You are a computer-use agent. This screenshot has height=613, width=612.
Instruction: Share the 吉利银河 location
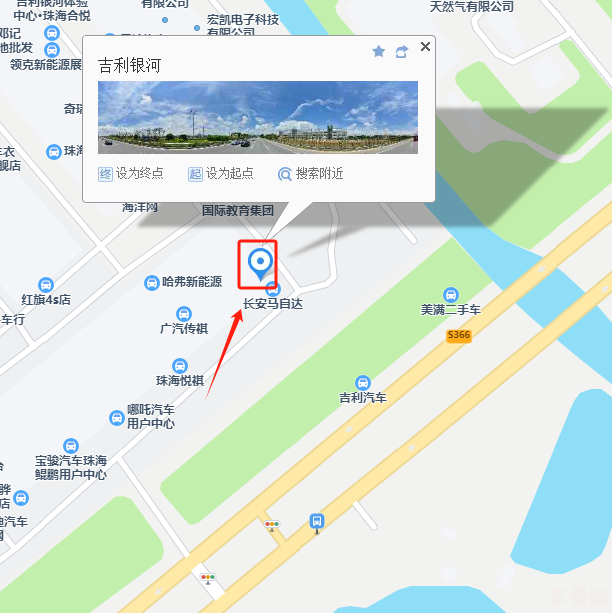tap(402, 51)
